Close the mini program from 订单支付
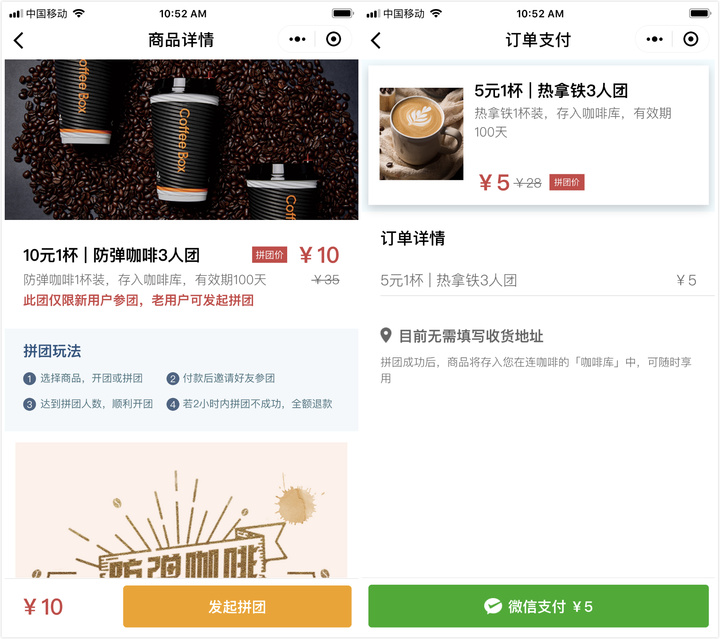This screenshot has width=720, height=639. (x=691, y=40)
